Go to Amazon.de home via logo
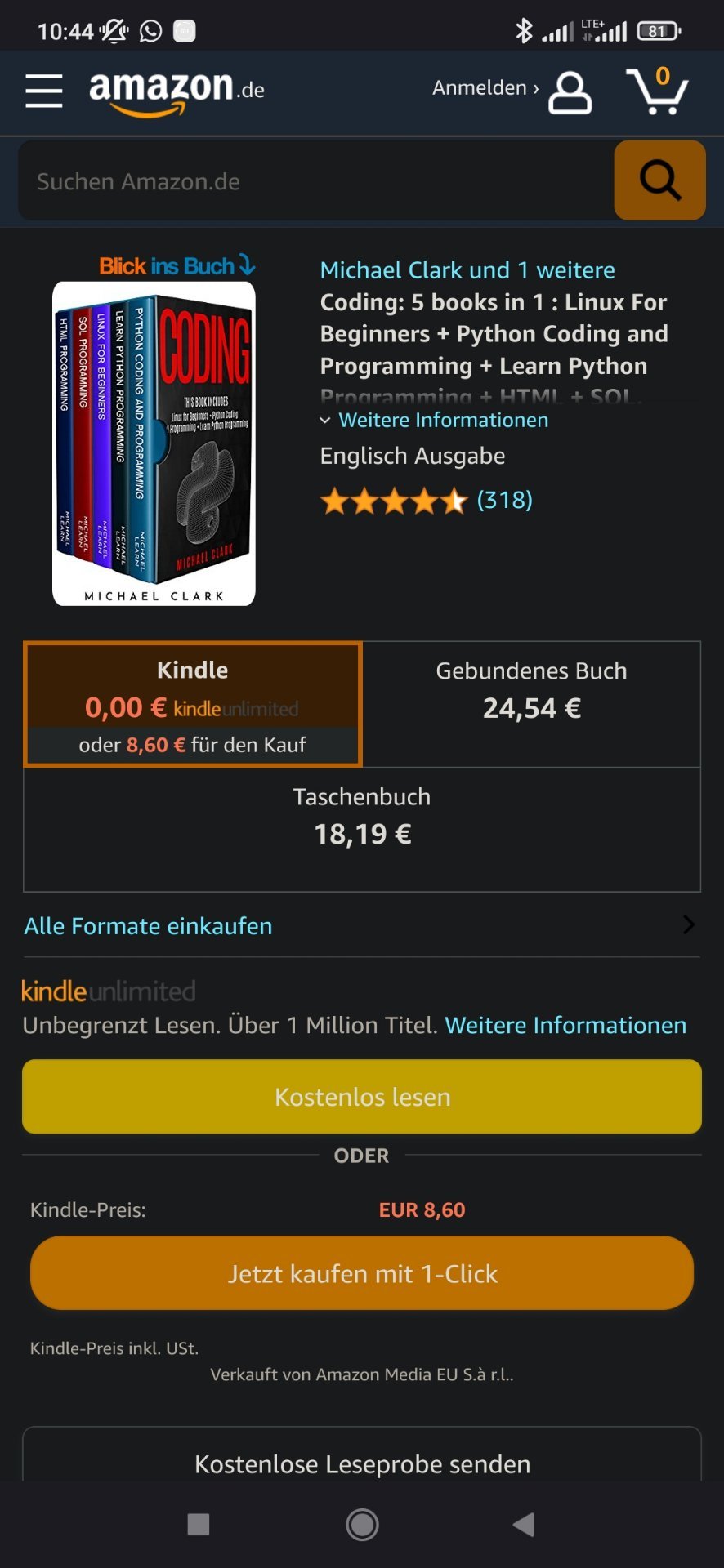724x1568 pixels. point(177,92)
